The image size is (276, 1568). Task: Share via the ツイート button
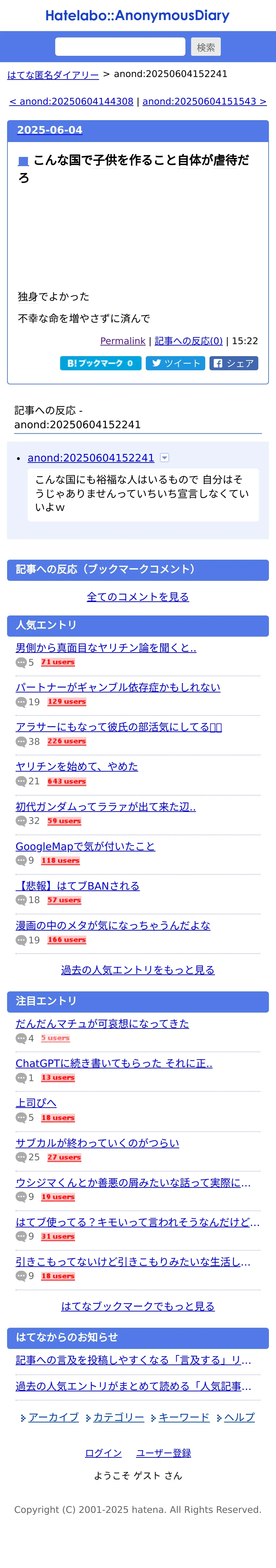pos(176,363)
